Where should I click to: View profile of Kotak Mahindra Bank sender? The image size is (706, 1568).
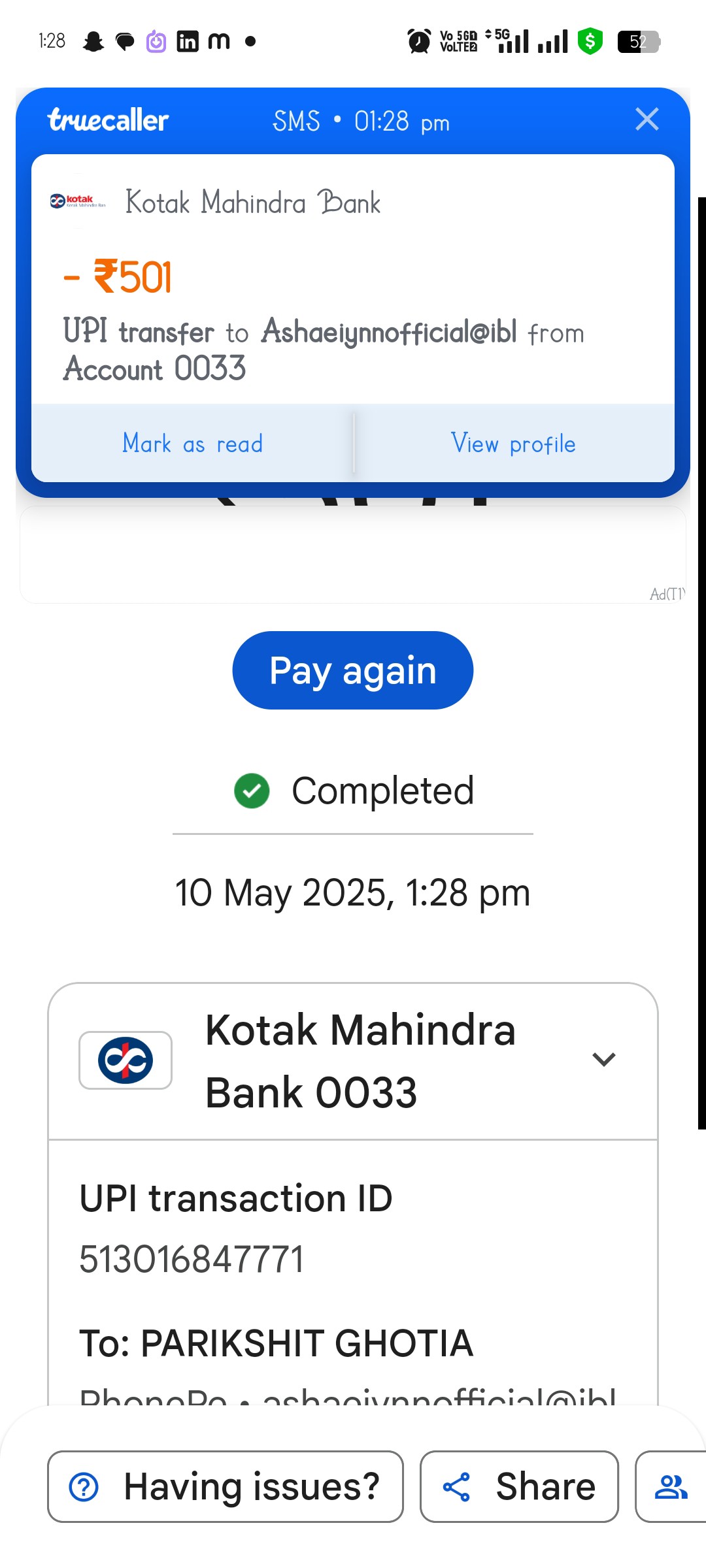coord(514,443)
